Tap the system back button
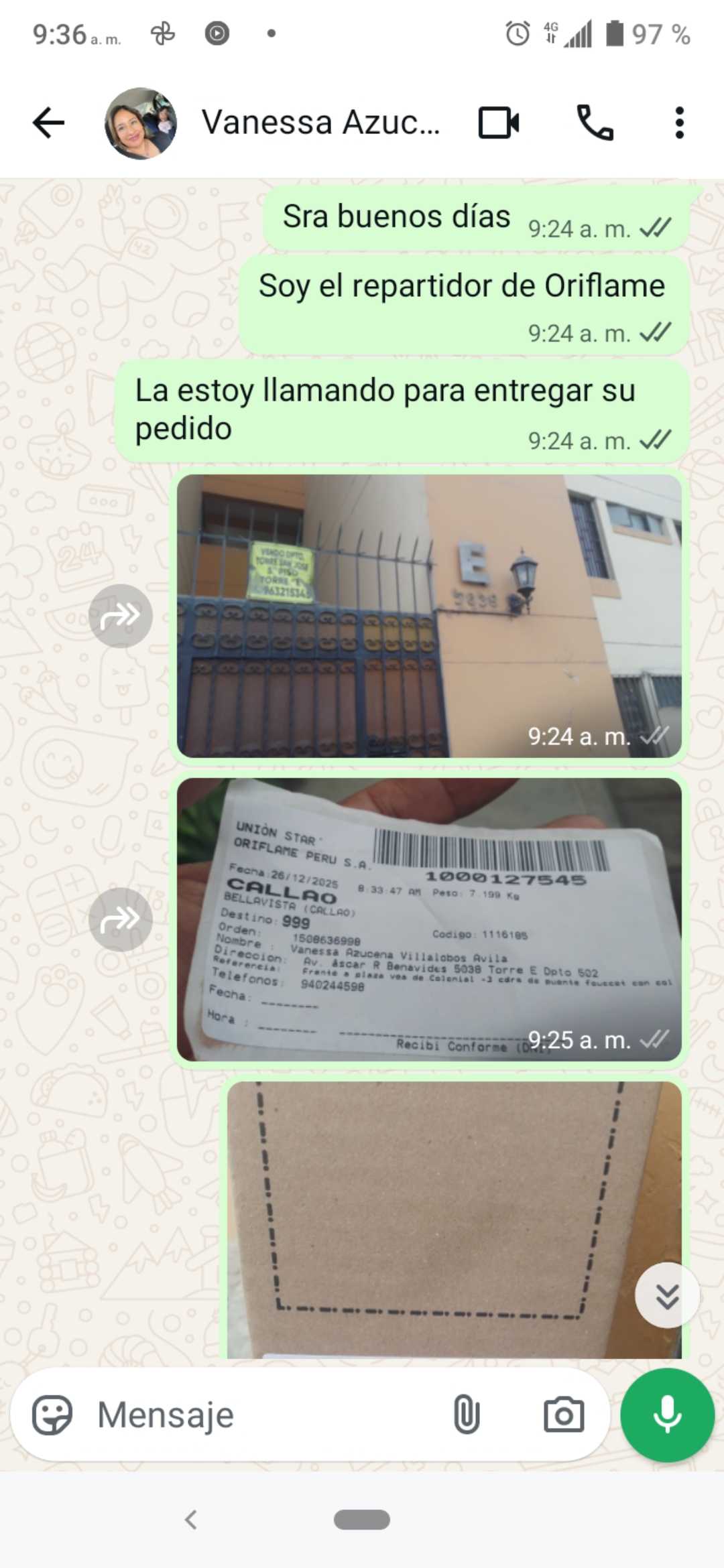Image resolution: width=724 pixels, height=1568 pixels. (x=191, y=1520)
